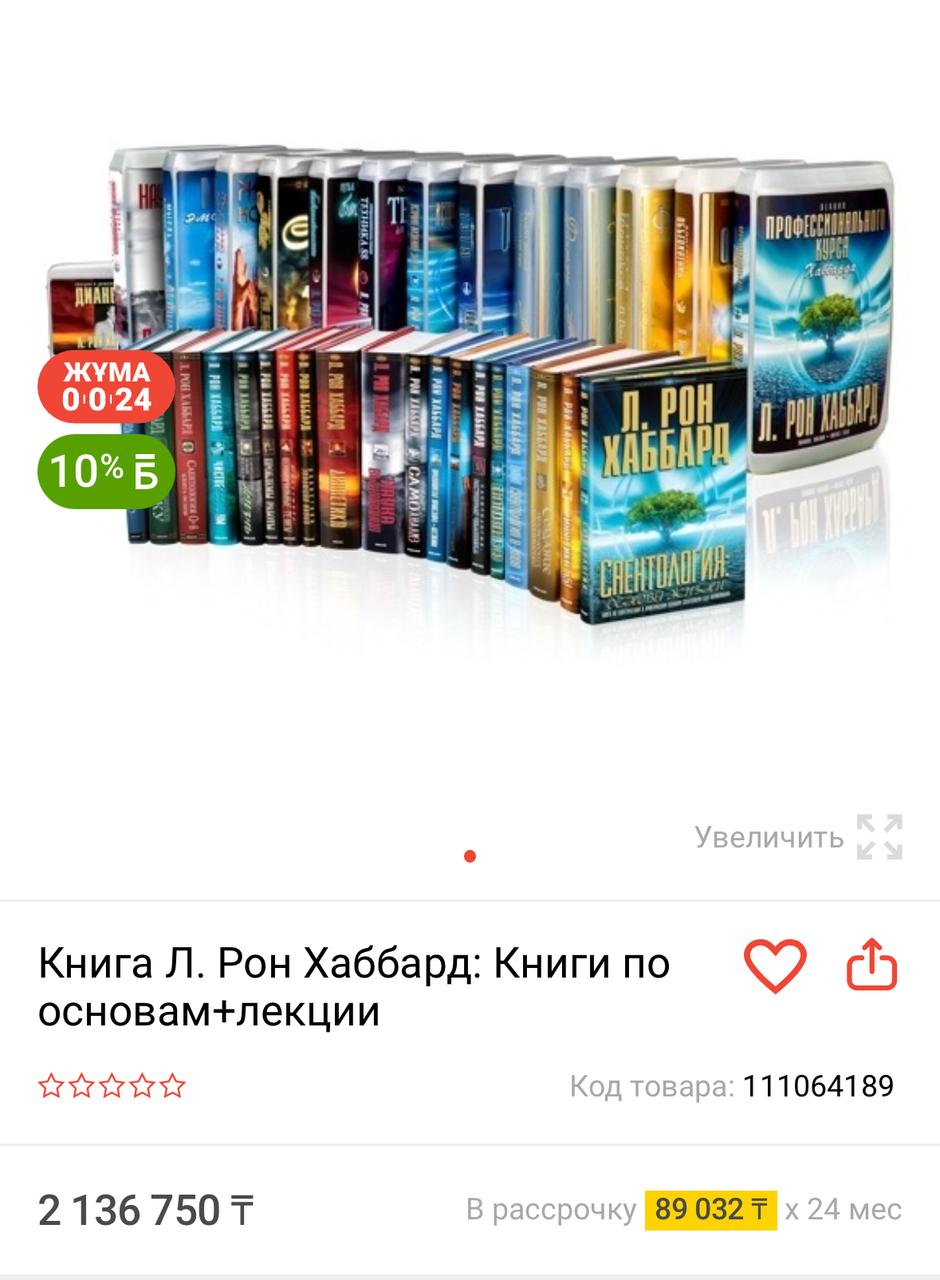Share this Hubbard book set listing

(x=872, y=965)
